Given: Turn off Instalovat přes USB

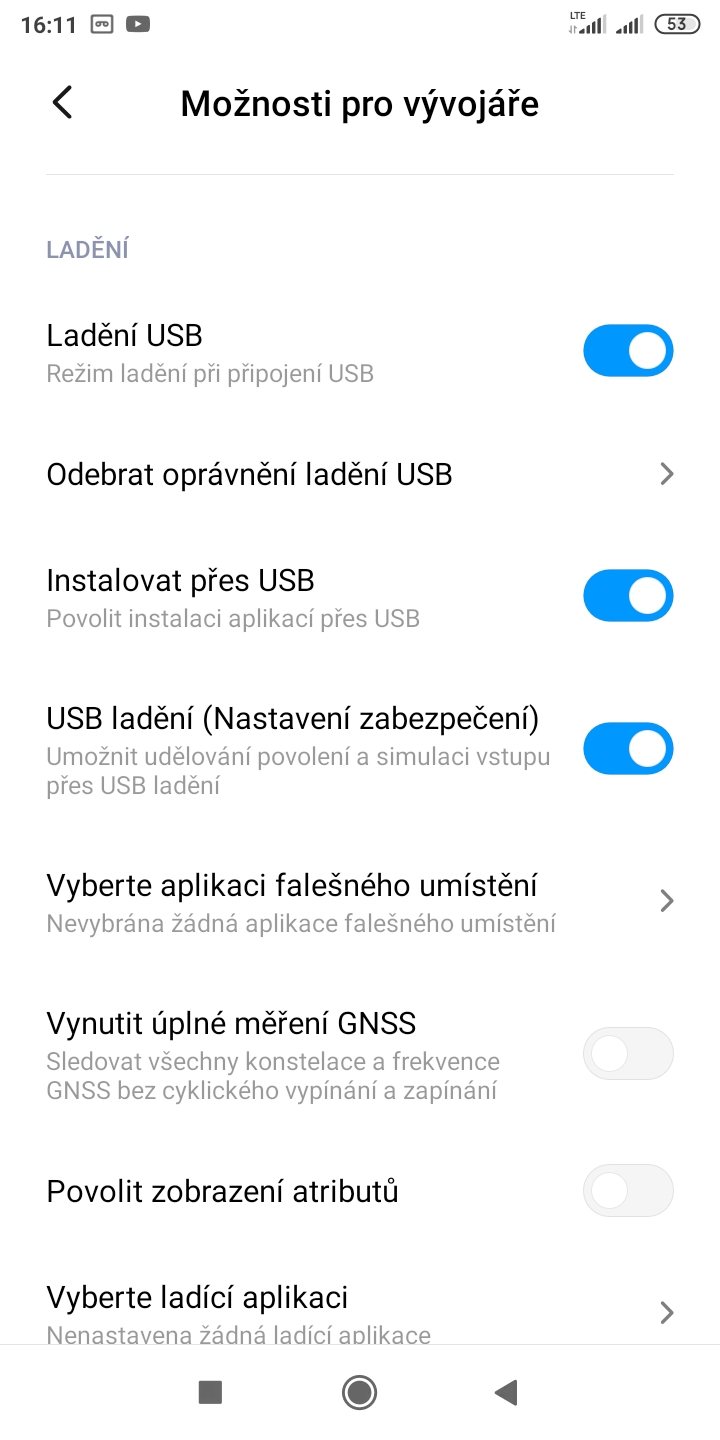Looking at the screenshot, I should (628, 596).
